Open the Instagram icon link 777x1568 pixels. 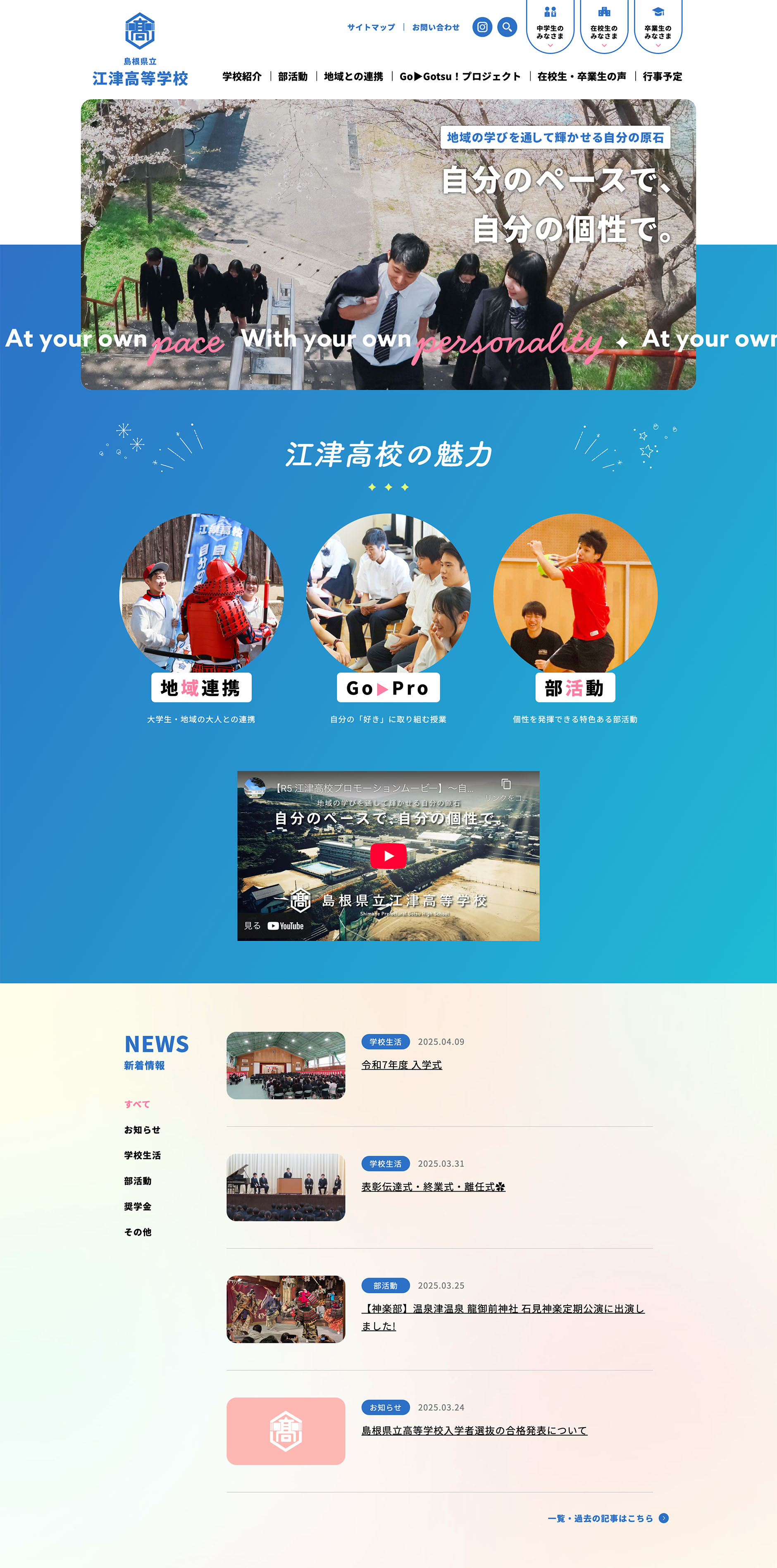point(481,27)
